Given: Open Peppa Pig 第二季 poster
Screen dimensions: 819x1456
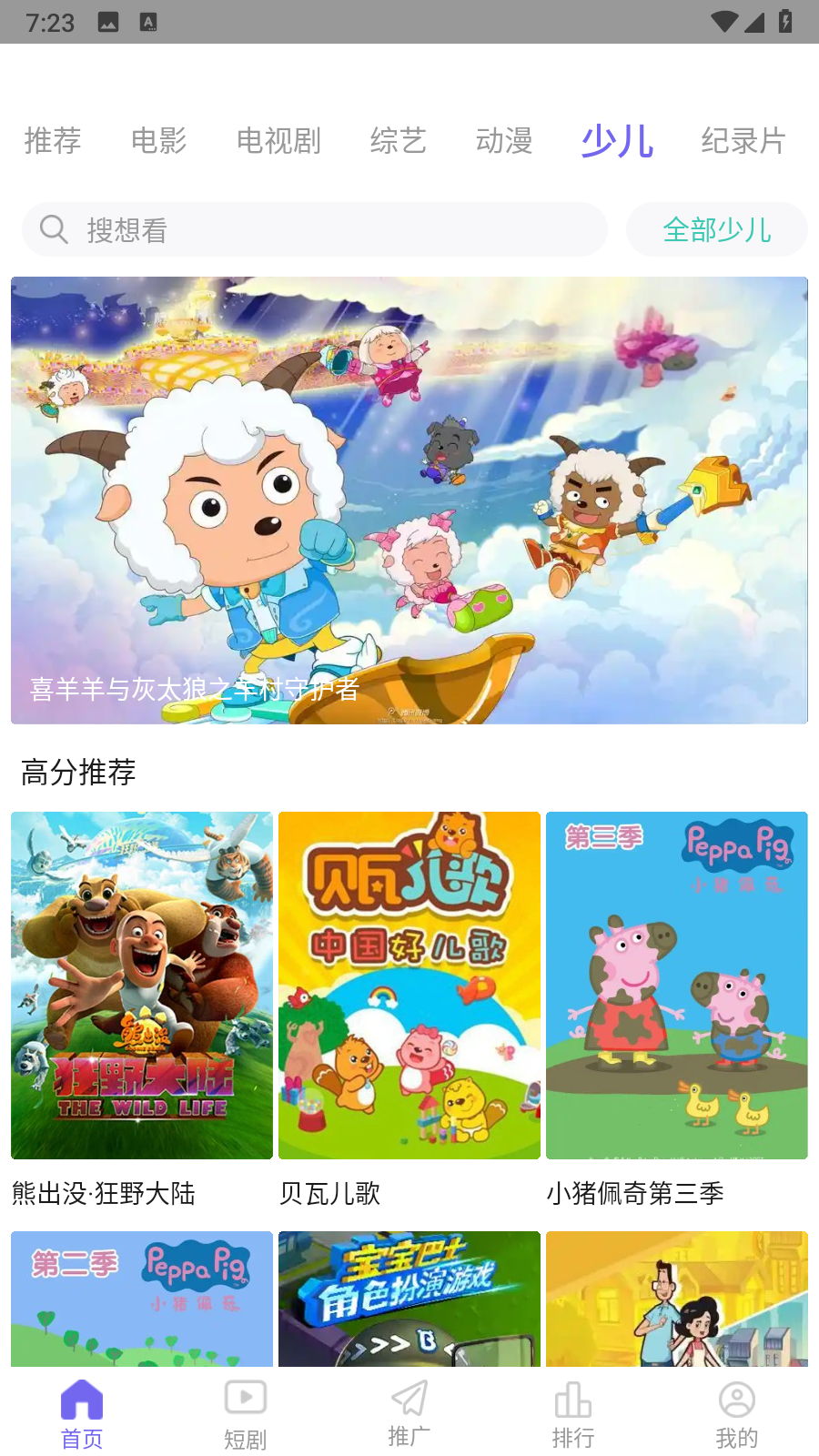Looking at the screenshot, I should (142, 1299).
